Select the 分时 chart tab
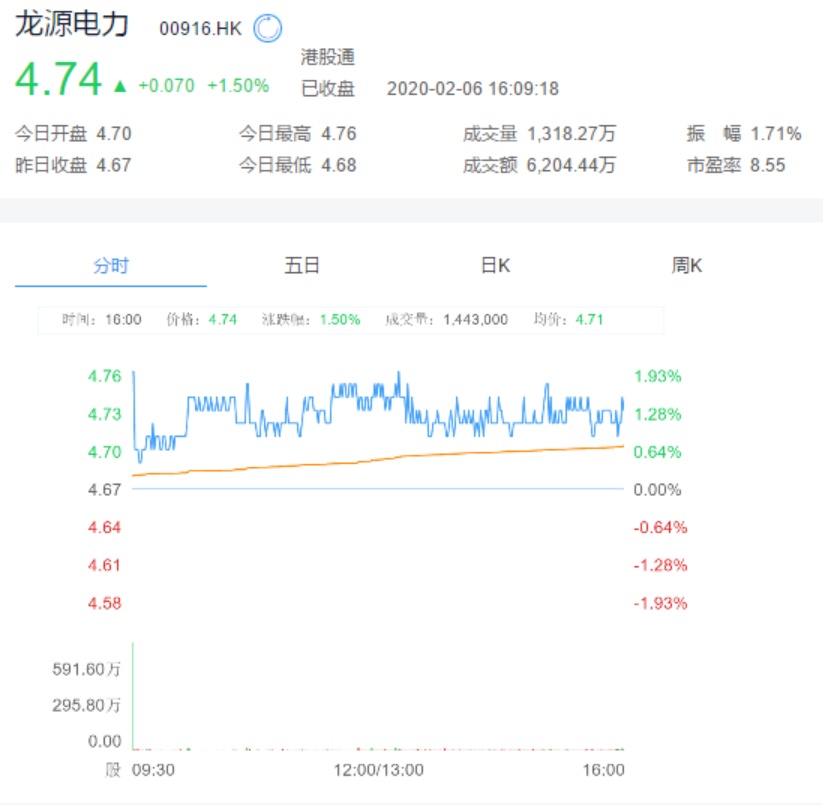 111,266
